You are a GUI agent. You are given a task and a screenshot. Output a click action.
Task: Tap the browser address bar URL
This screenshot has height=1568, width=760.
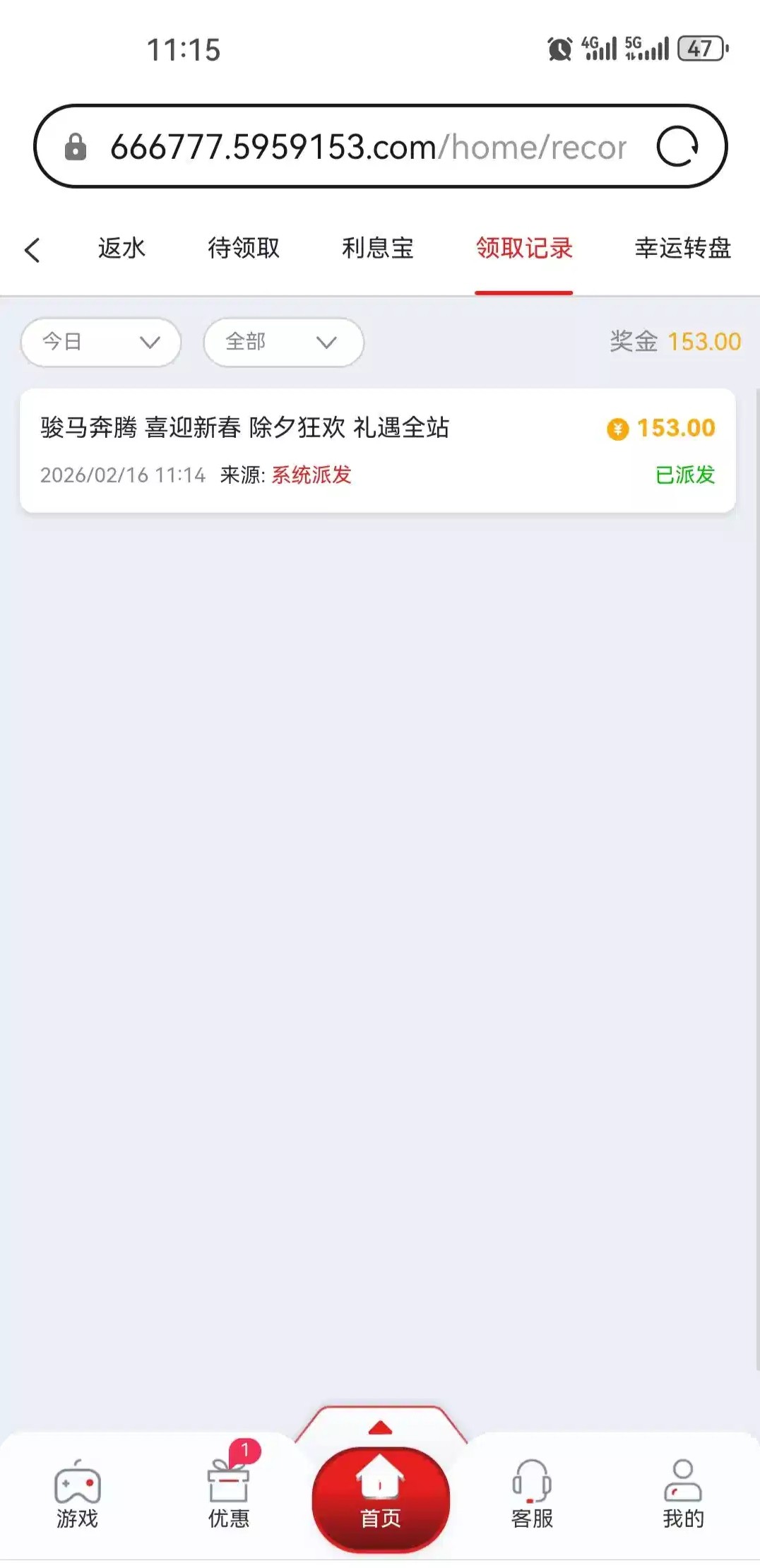[x=367, y=147]
